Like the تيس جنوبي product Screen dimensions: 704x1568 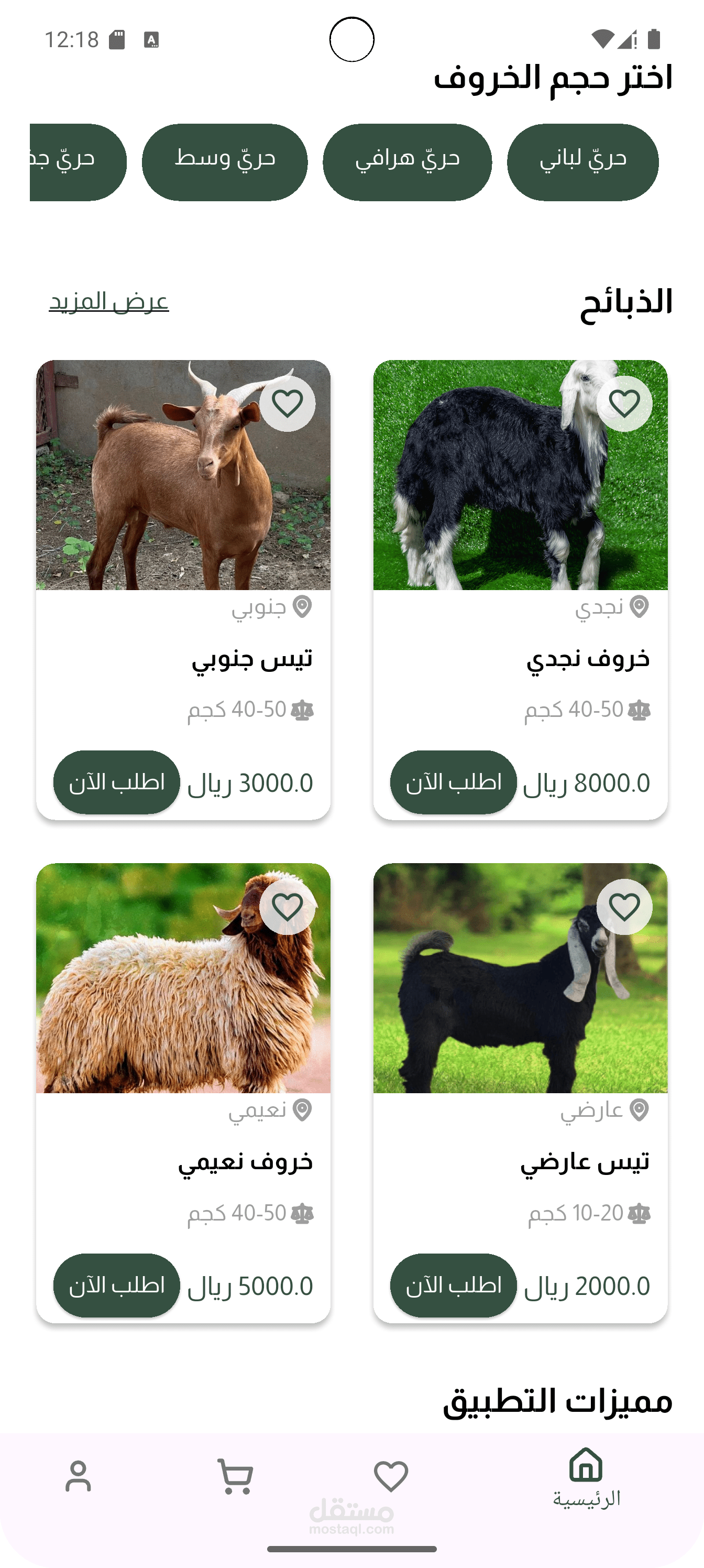point(287,404)
